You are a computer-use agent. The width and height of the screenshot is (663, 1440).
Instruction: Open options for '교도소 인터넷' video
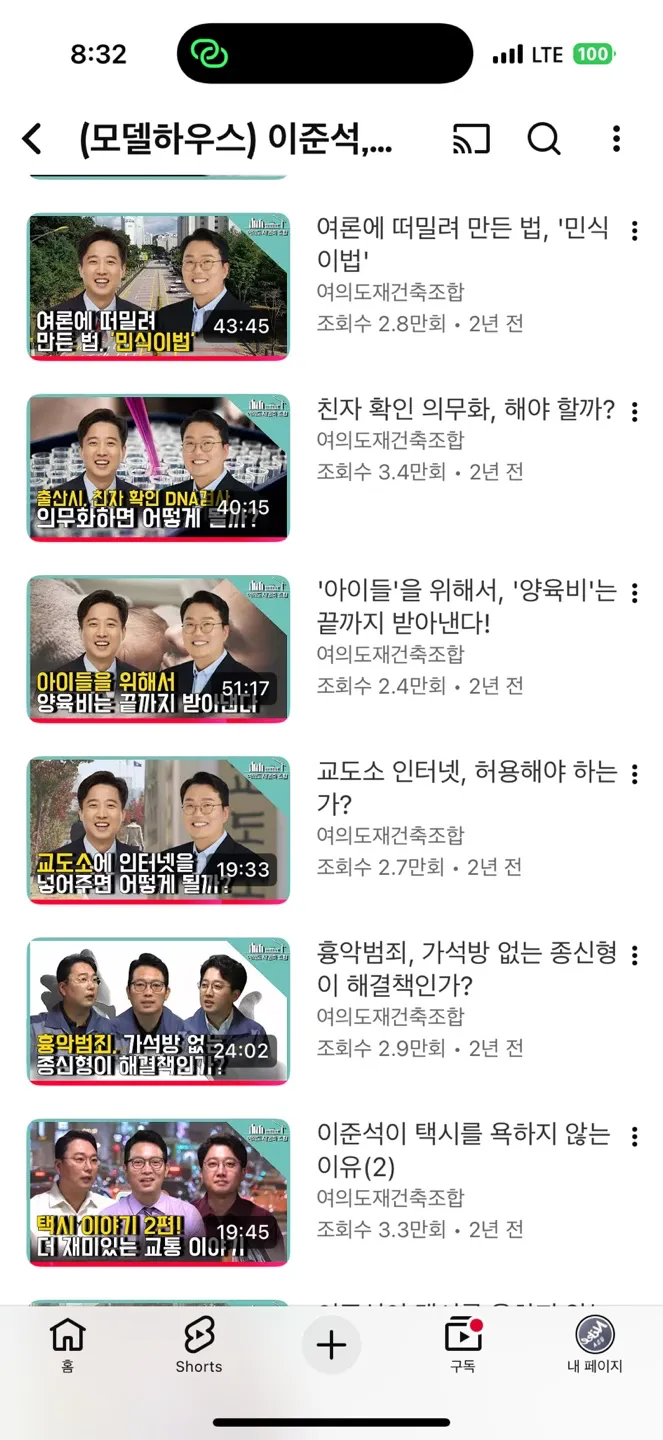634,774
